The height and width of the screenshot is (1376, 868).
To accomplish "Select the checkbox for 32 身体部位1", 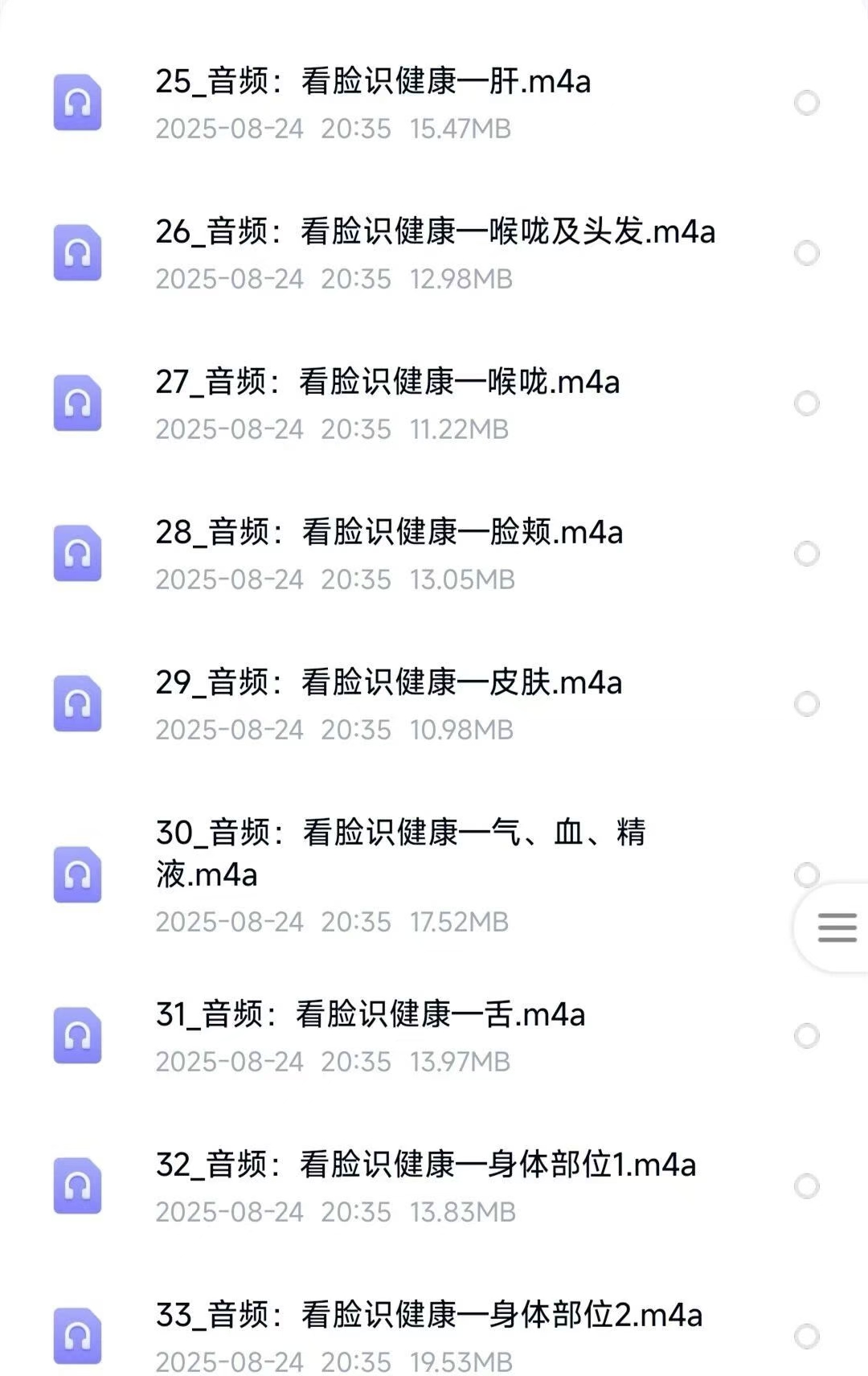I will [806, 1186].
